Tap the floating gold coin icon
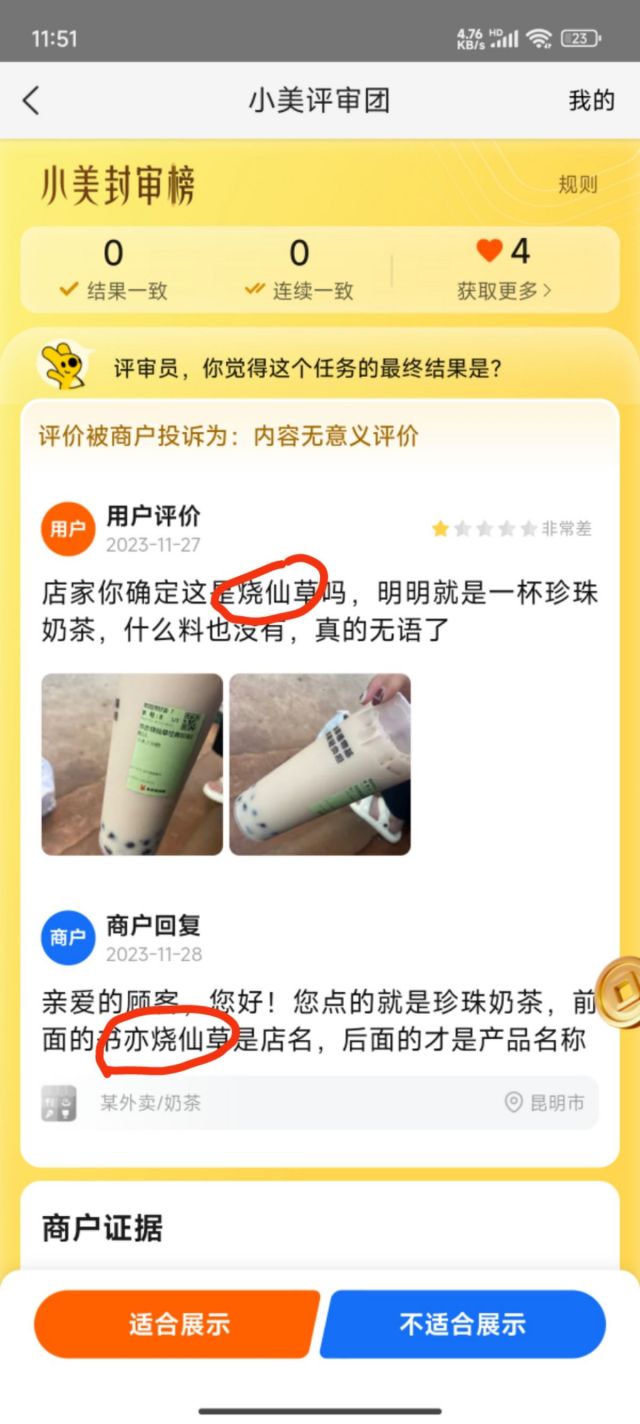The width and height of the screenshot is (640, 1424). (x=622, y=991)
